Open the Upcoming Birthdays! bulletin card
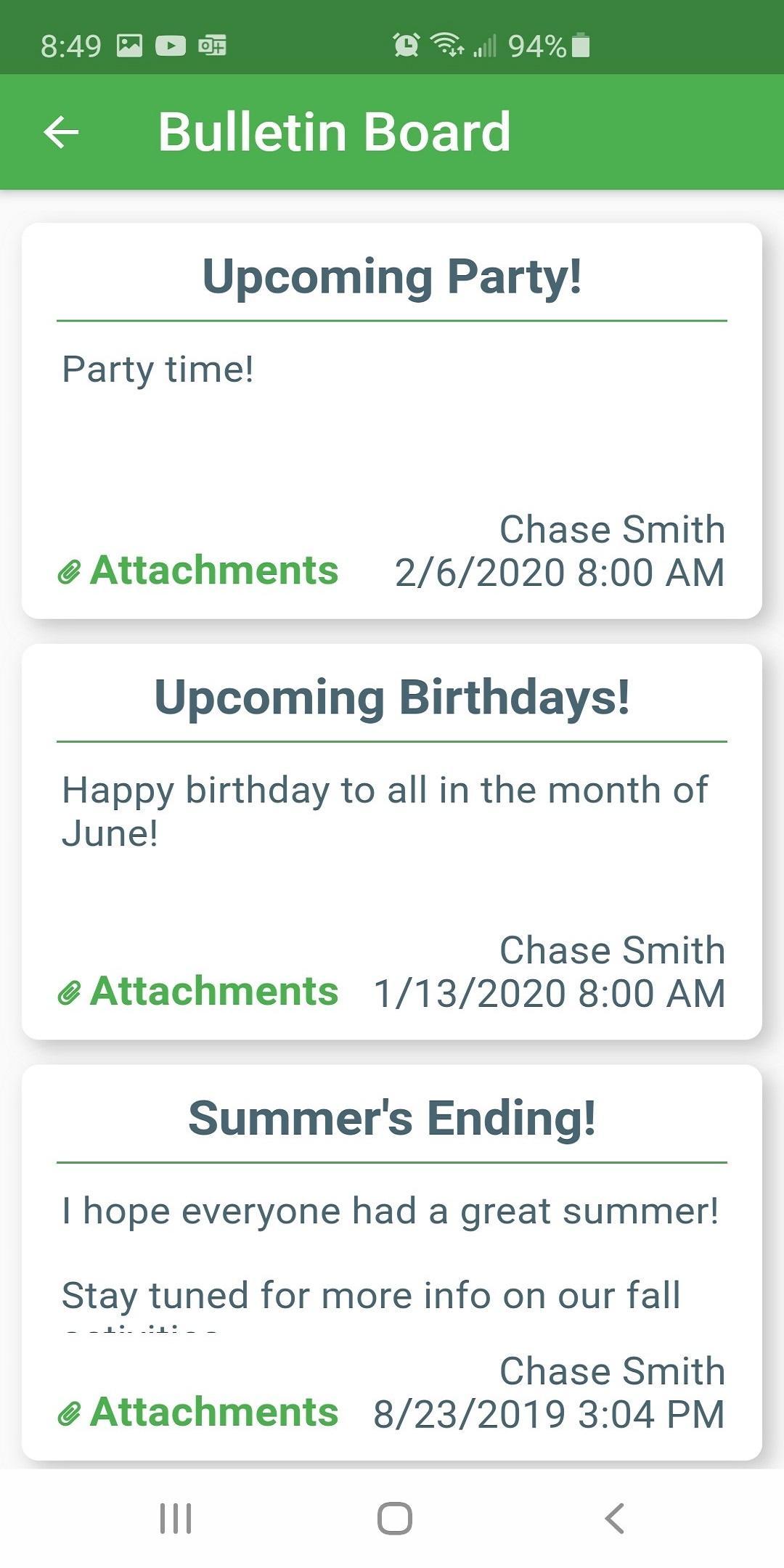 [x=392, y=842]
